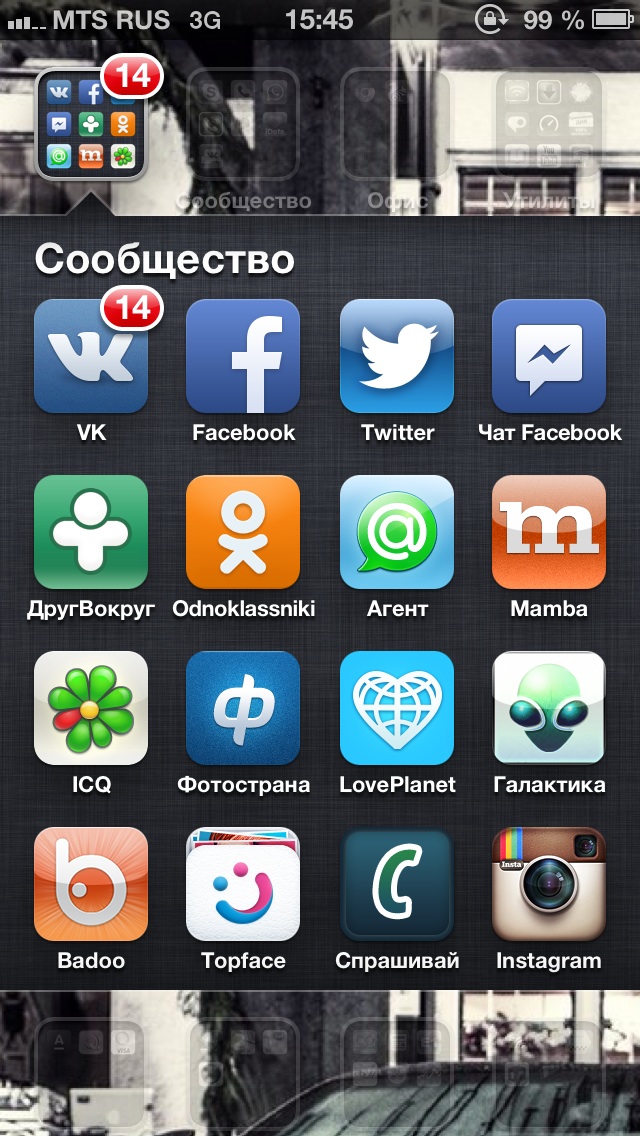640x1136 pixels.
Task: Close the Сообщество folder via its top icon
Action: point(92,124)
